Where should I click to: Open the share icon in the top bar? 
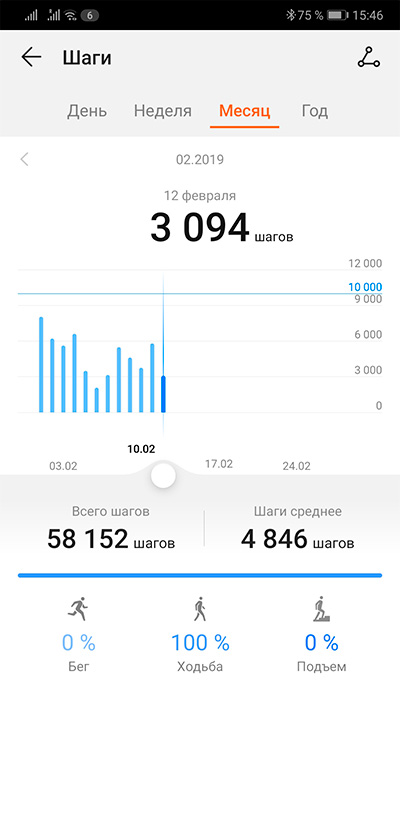pyautogui.click(x=368, y=57)
